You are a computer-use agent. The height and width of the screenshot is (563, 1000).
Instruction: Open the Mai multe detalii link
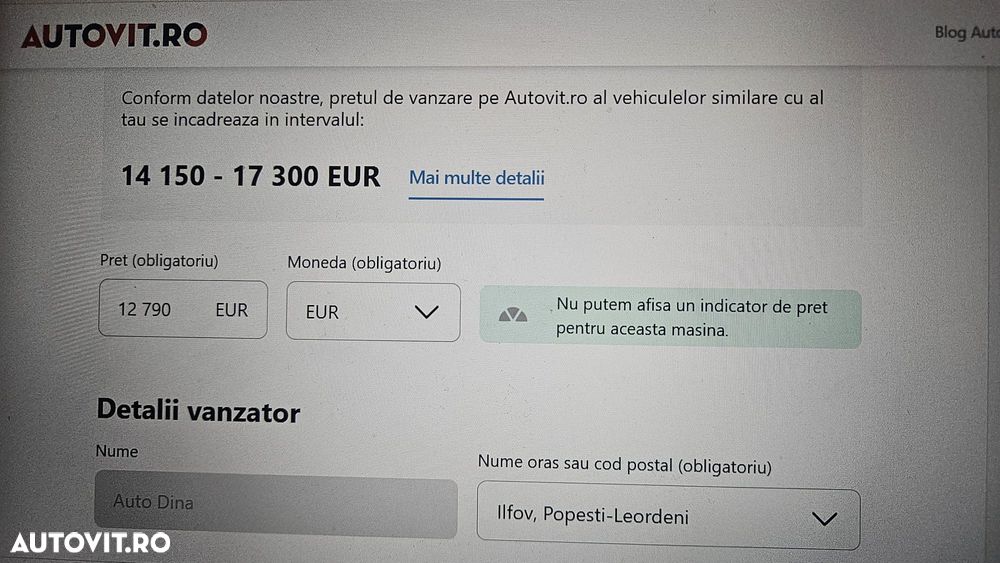pos(477,178)
